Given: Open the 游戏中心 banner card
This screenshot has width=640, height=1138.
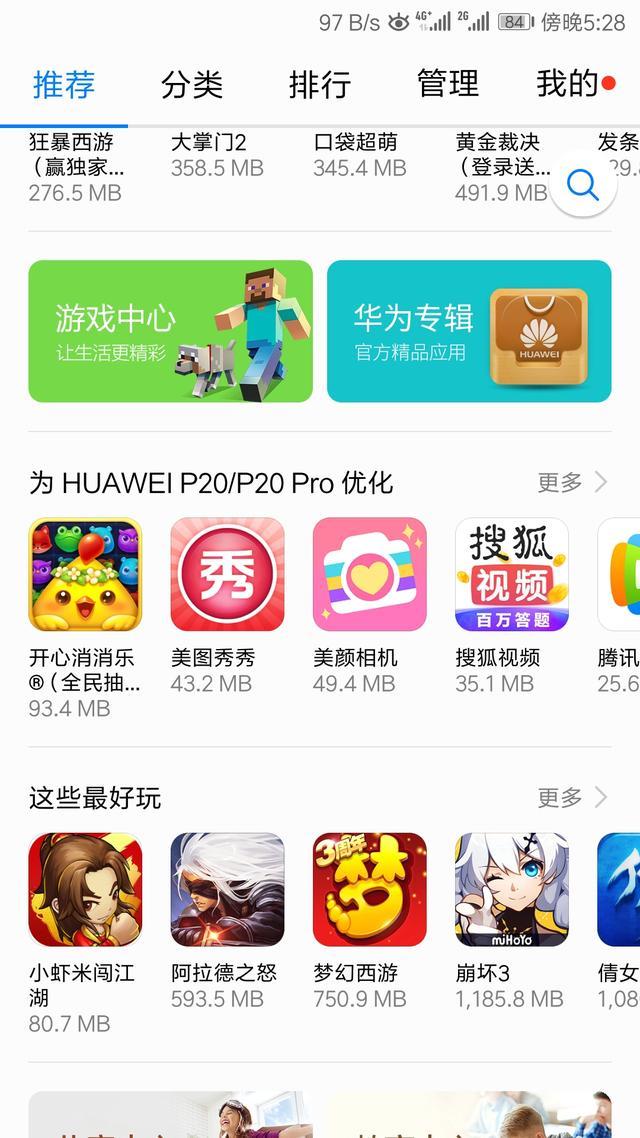Looking at the screenshot, I should tap(170, 331).
